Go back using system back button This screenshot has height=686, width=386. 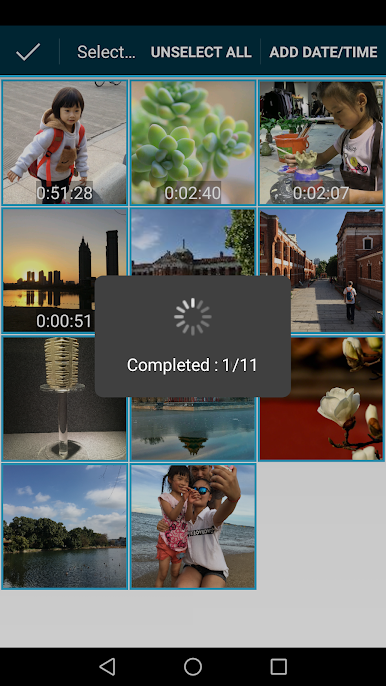point(107,667)
